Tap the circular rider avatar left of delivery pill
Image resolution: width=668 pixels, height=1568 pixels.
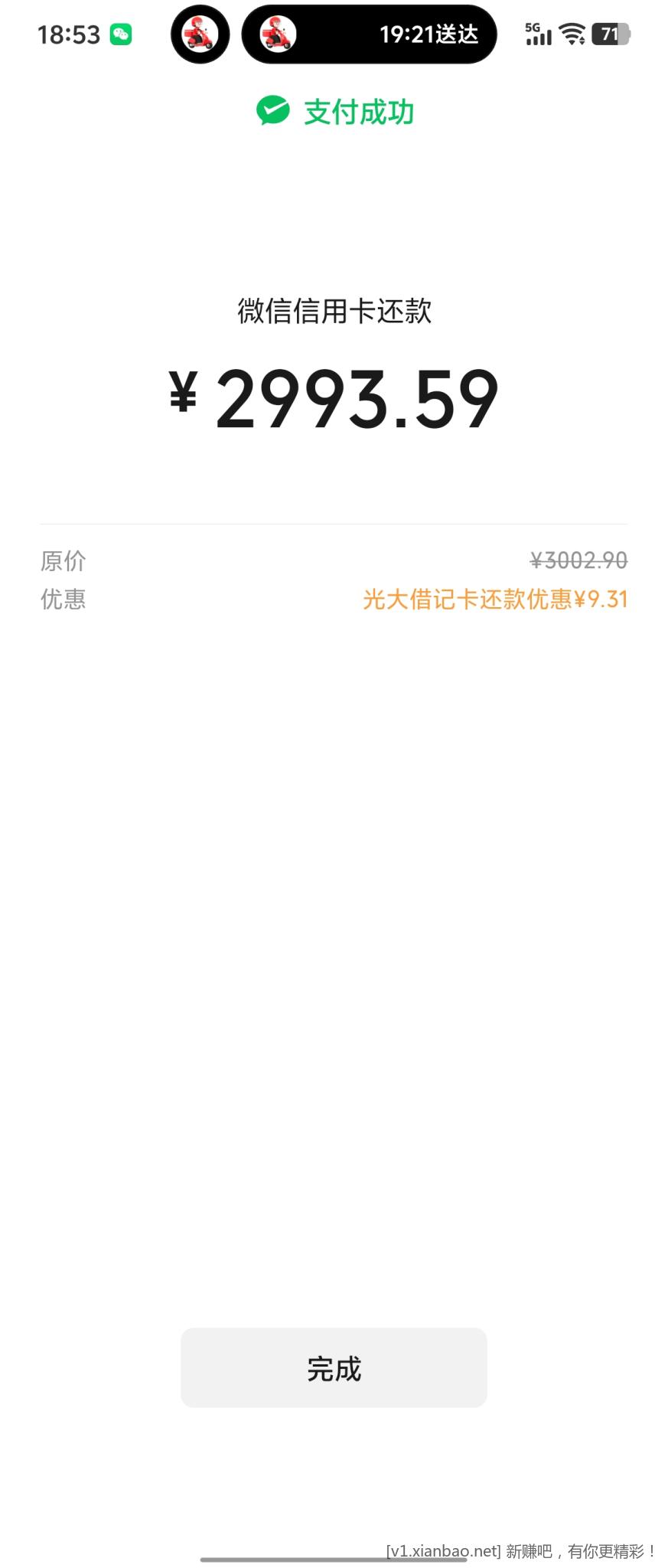click(199, 34)
